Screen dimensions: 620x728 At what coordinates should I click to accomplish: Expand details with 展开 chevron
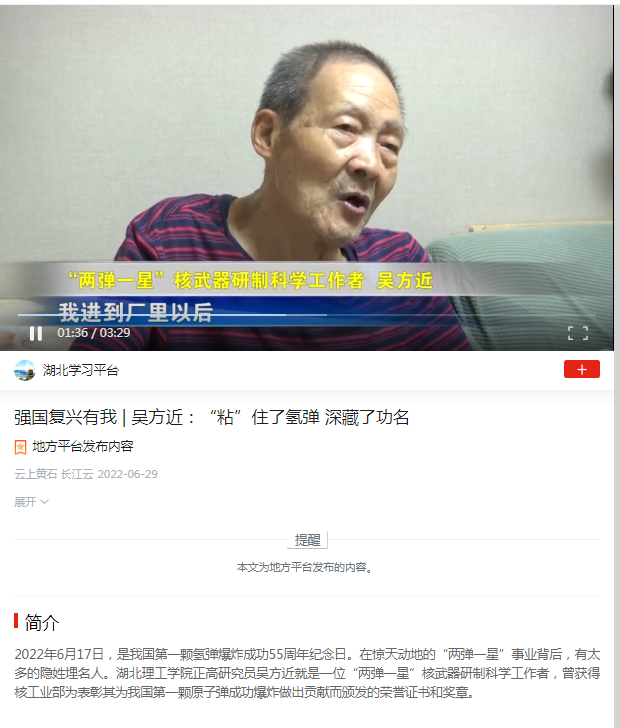pyautogui.click(x=32, y=502)
